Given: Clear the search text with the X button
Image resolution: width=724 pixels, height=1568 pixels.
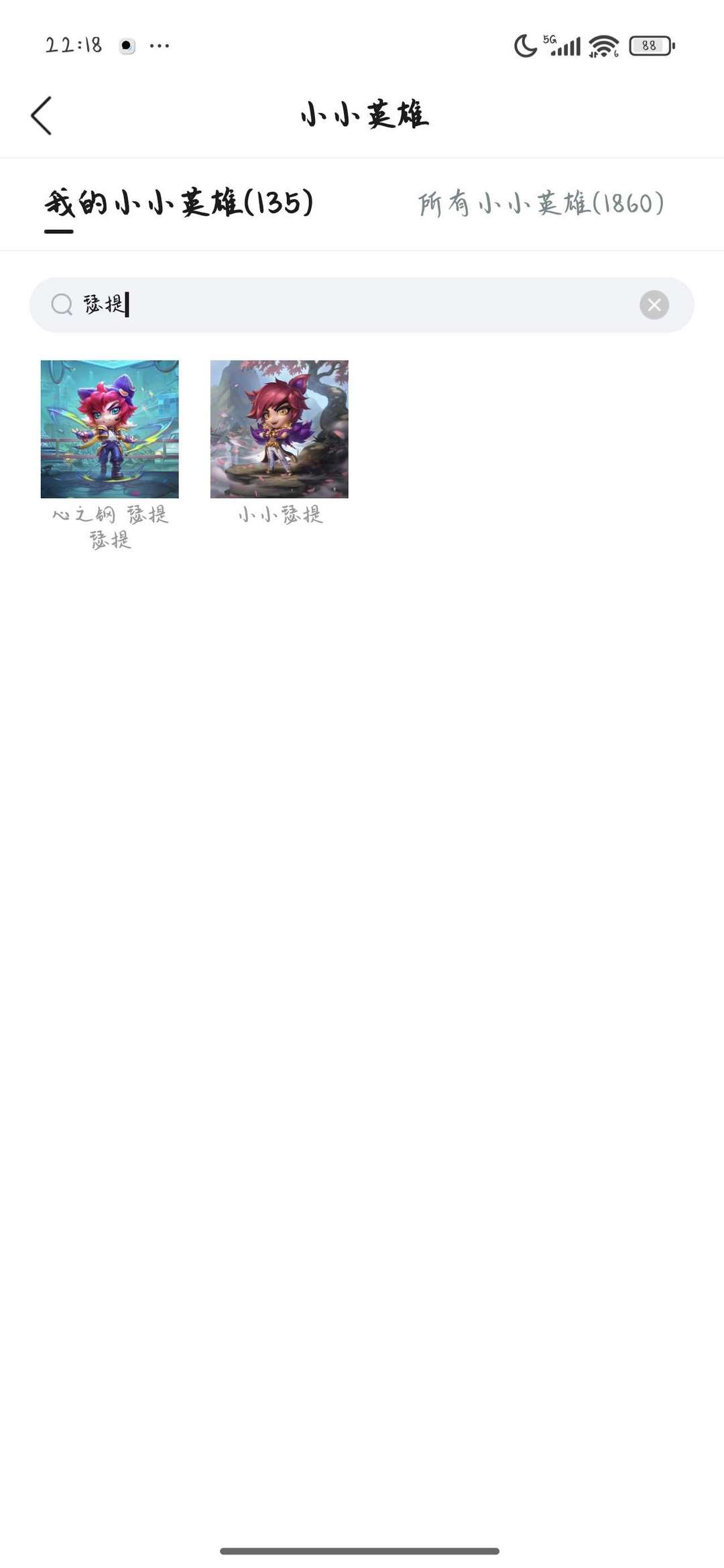Looking at the screenshot, I should 654,305.
